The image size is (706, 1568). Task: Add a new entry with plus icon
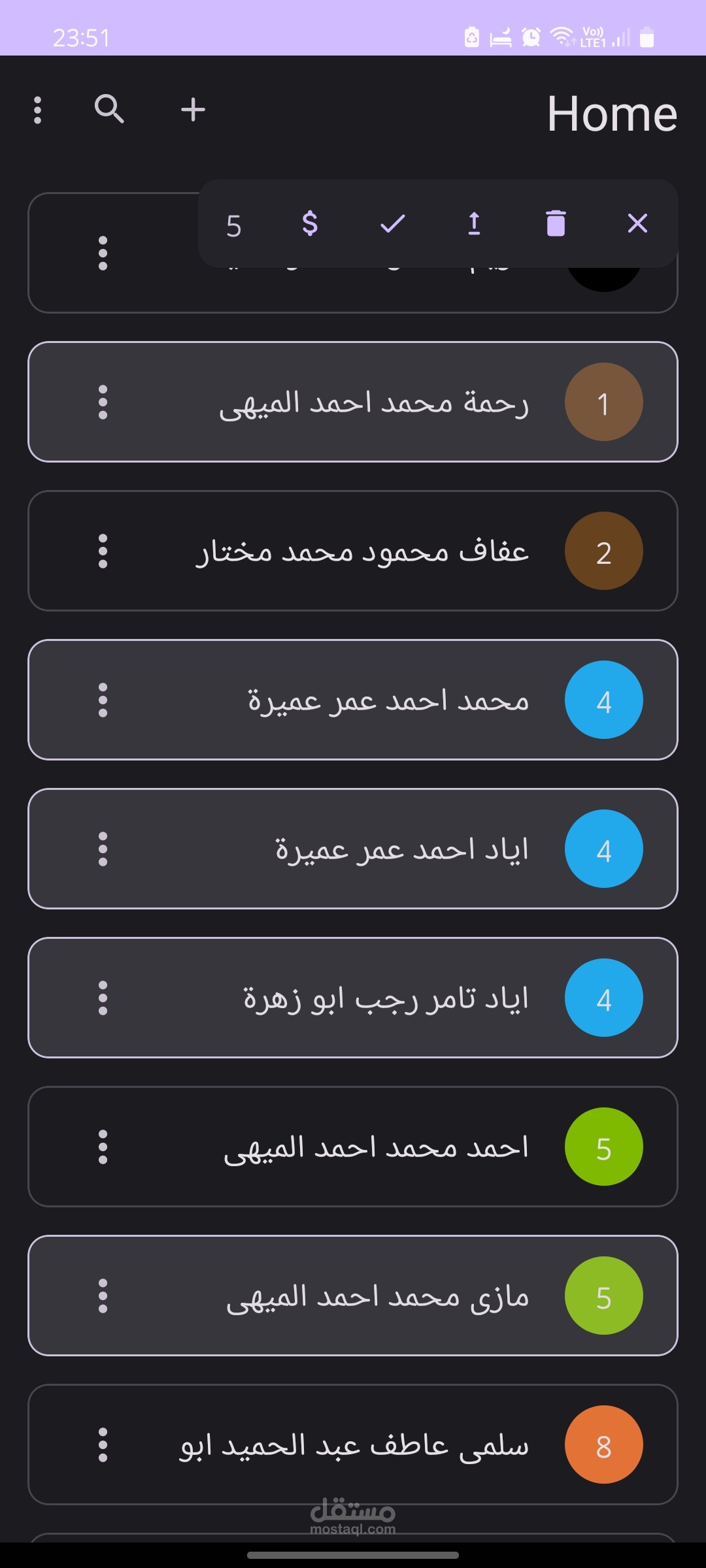tap(193, 109)
